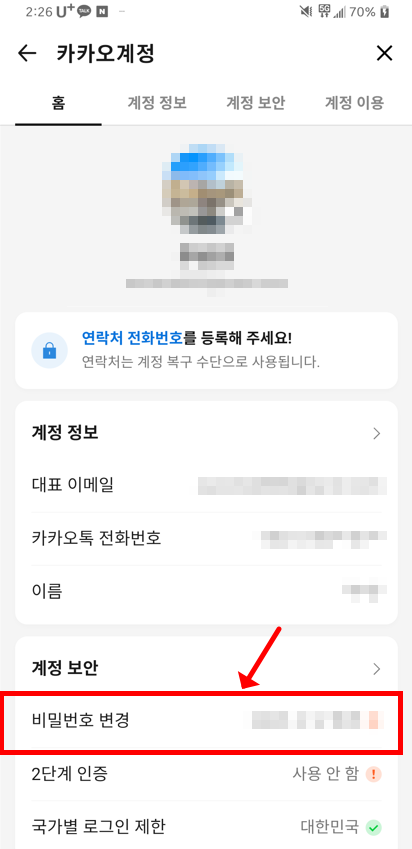Switch to the 홈 tab
Screen dimensions: 412x849
tap(58, 102)
